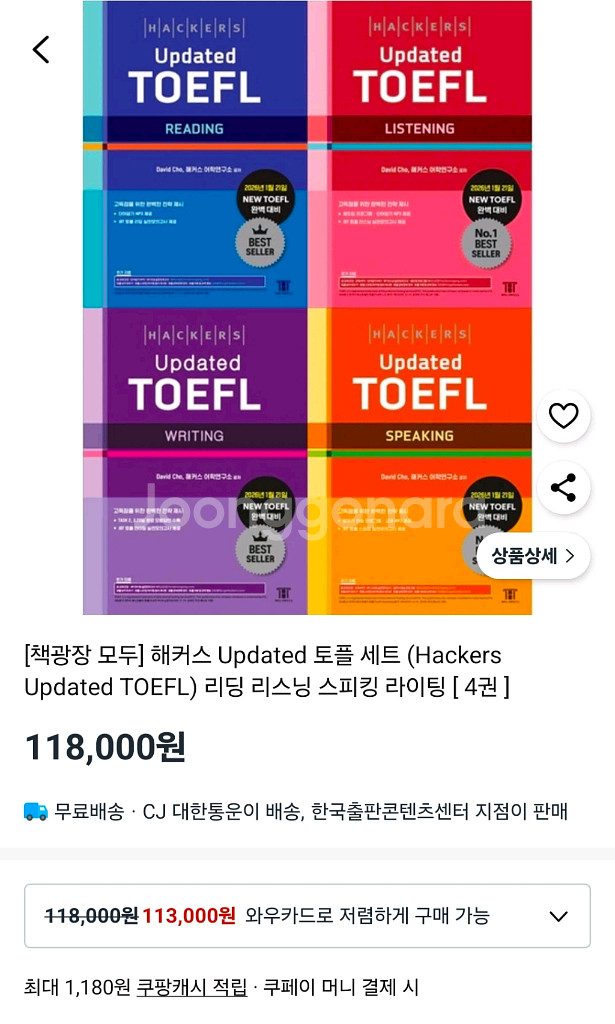Go back using the back arrow
The height and width of the screenshot is (1024, 615).
41,50
